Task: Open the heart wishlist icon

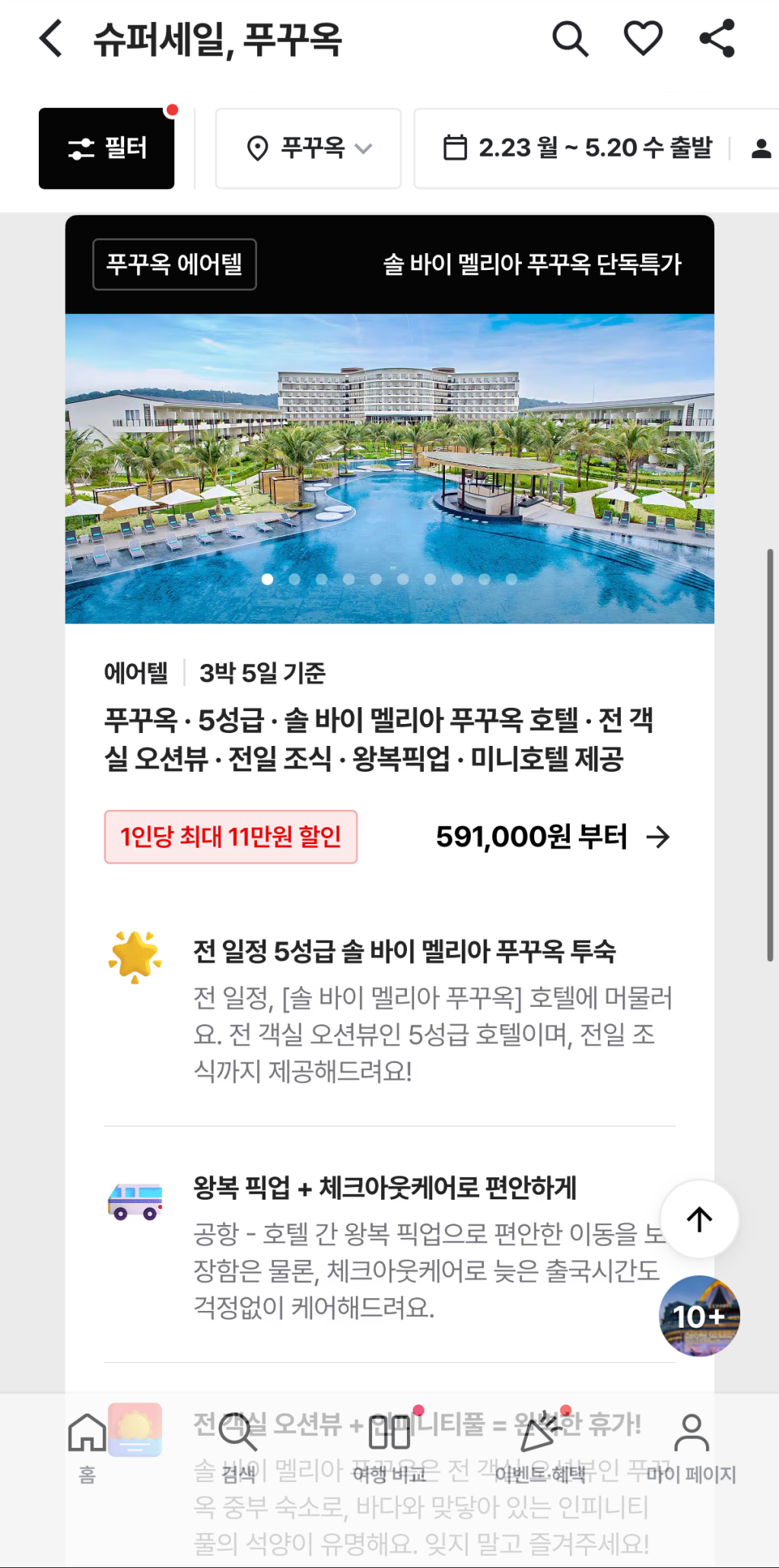Action: pos(643,39)
